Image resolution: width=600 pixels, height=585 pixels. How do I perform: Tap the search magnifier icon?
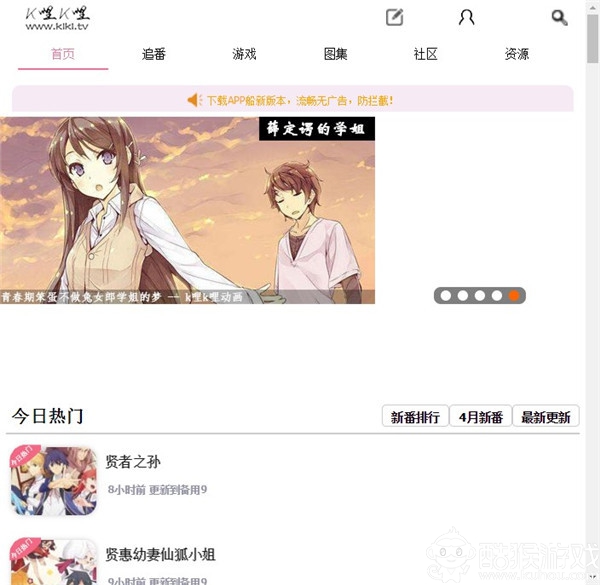tap(559, 17)
